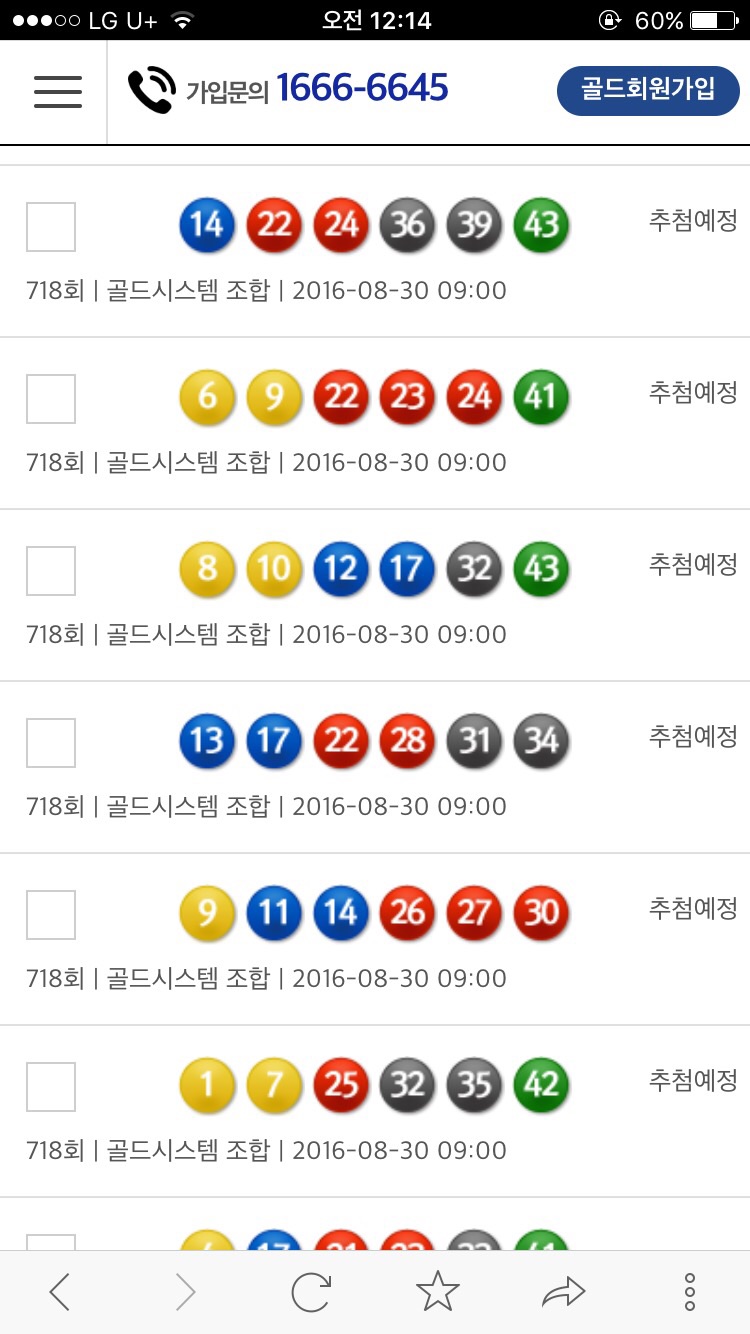Bookmark this page with the star

(x=437, y=1293)
